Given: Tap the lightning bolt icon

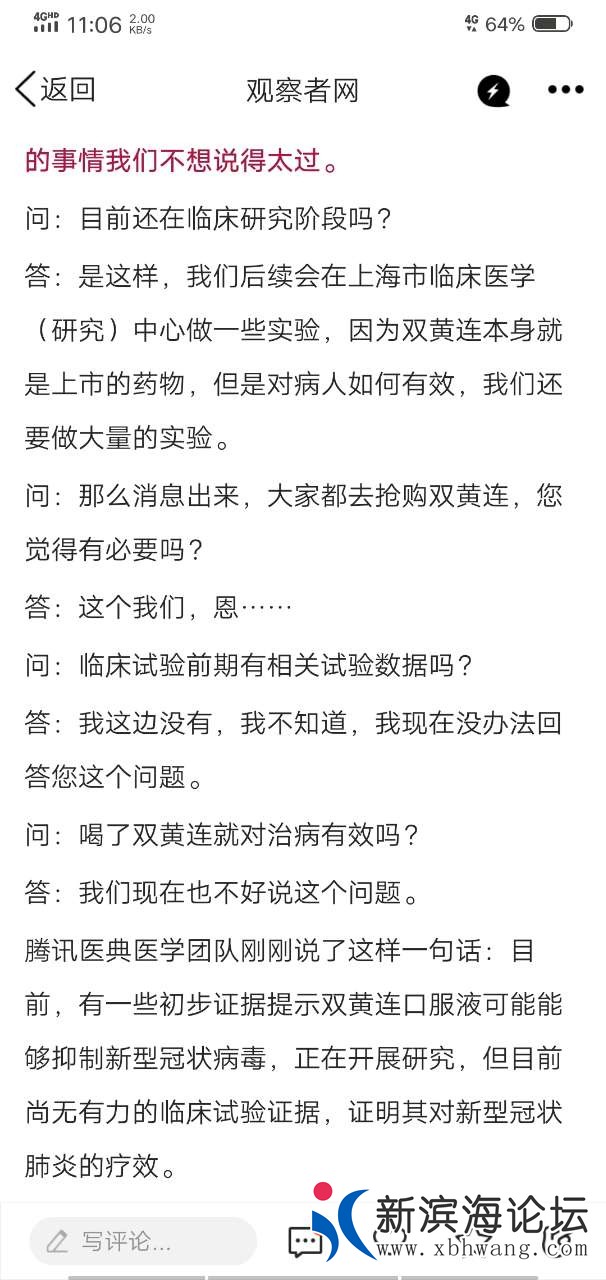Looking at the screenshot, I should [x=493, y=91].
